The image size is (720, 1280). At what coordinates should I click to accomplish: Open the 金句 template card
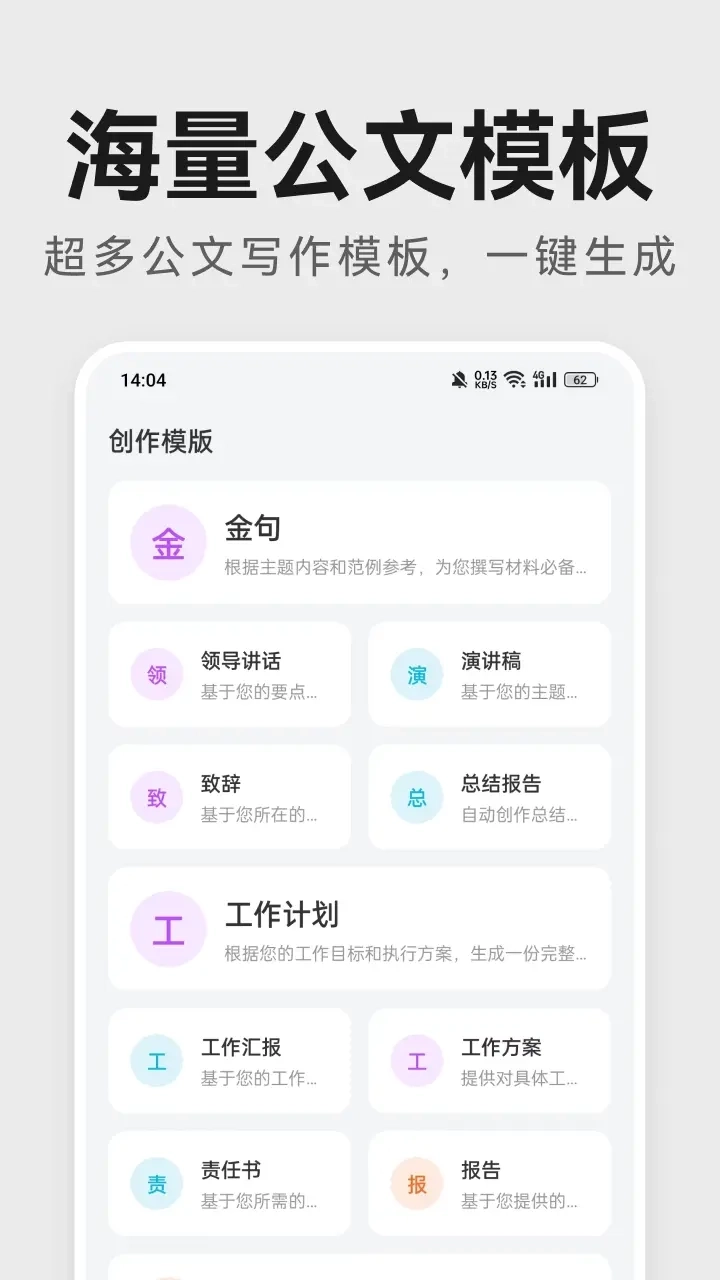click(360, 543)
